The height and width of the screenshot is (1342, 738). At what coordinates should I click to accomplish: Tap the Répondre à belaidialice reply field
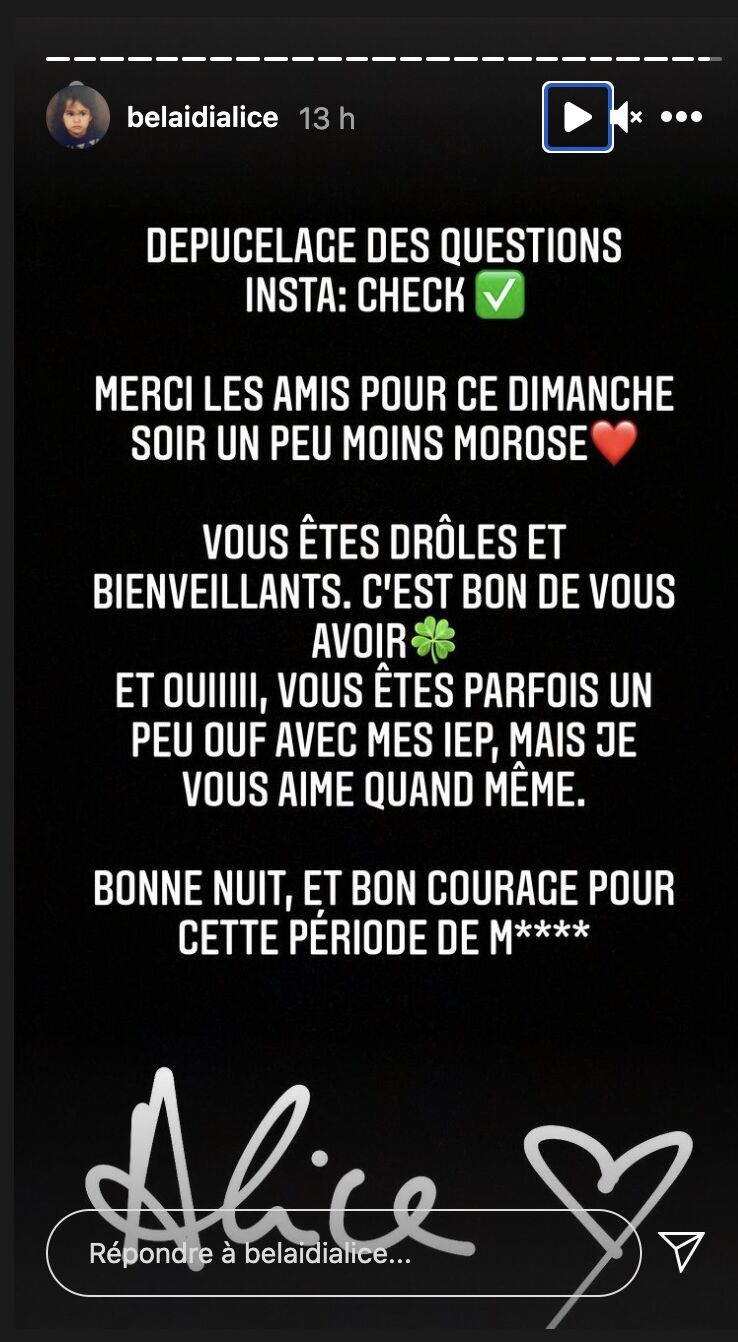(343, 1253)
